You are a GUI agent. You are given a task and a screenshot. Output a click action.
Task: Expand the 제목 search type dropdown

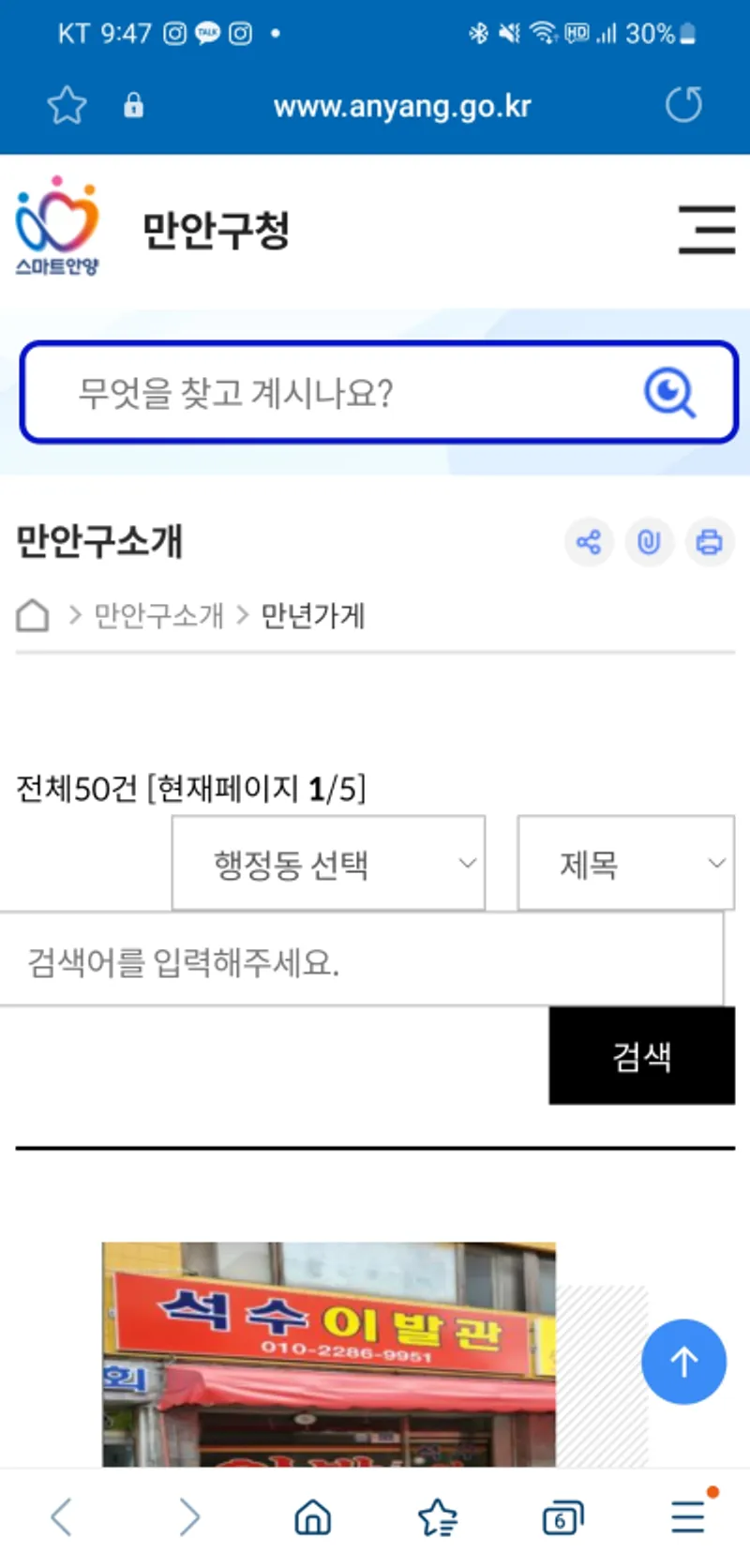pyautogui.click(x=626, y=863)
